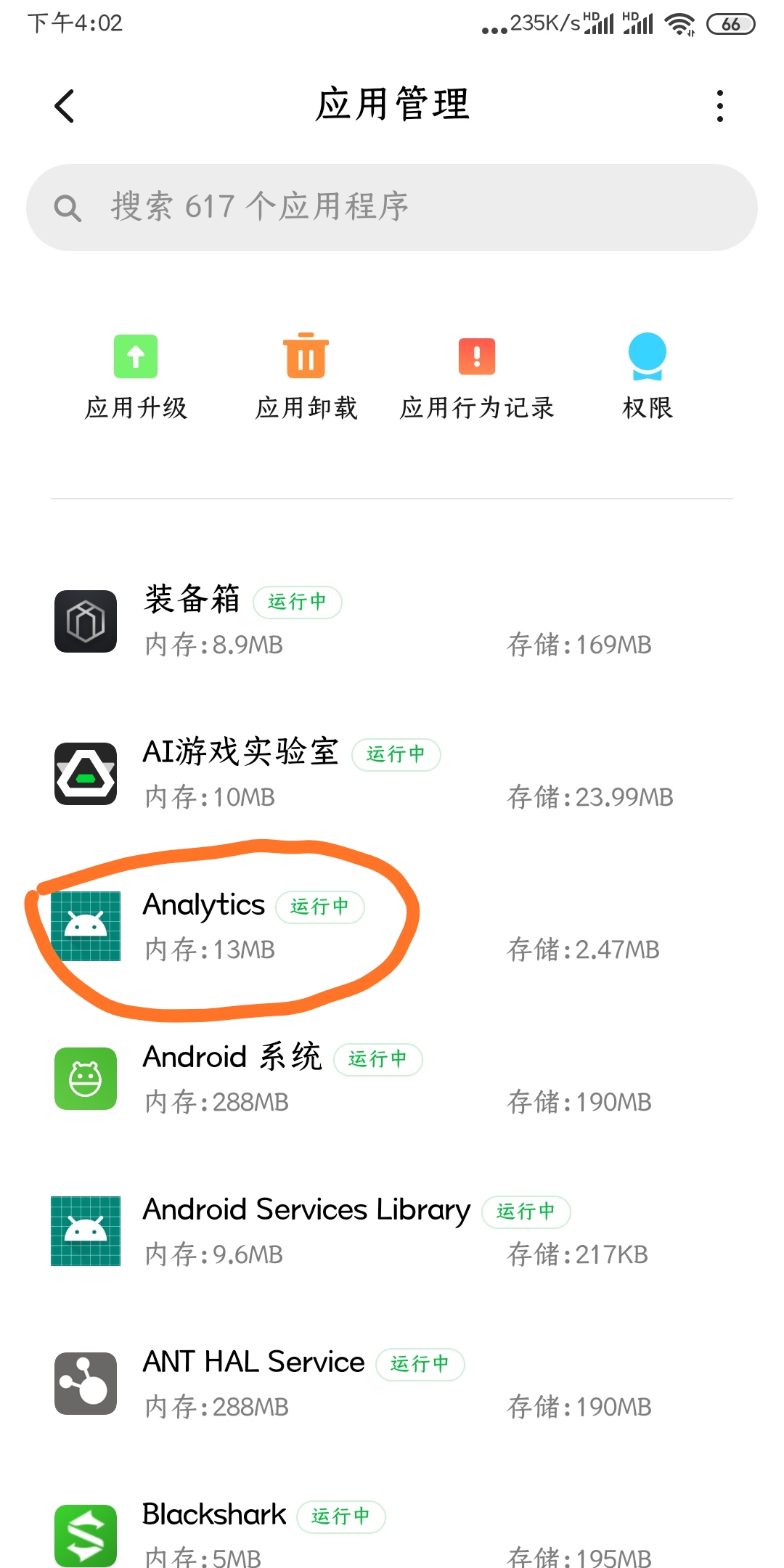
Task: Open the three-dot overflow menu
Action: tap(719, 106)
